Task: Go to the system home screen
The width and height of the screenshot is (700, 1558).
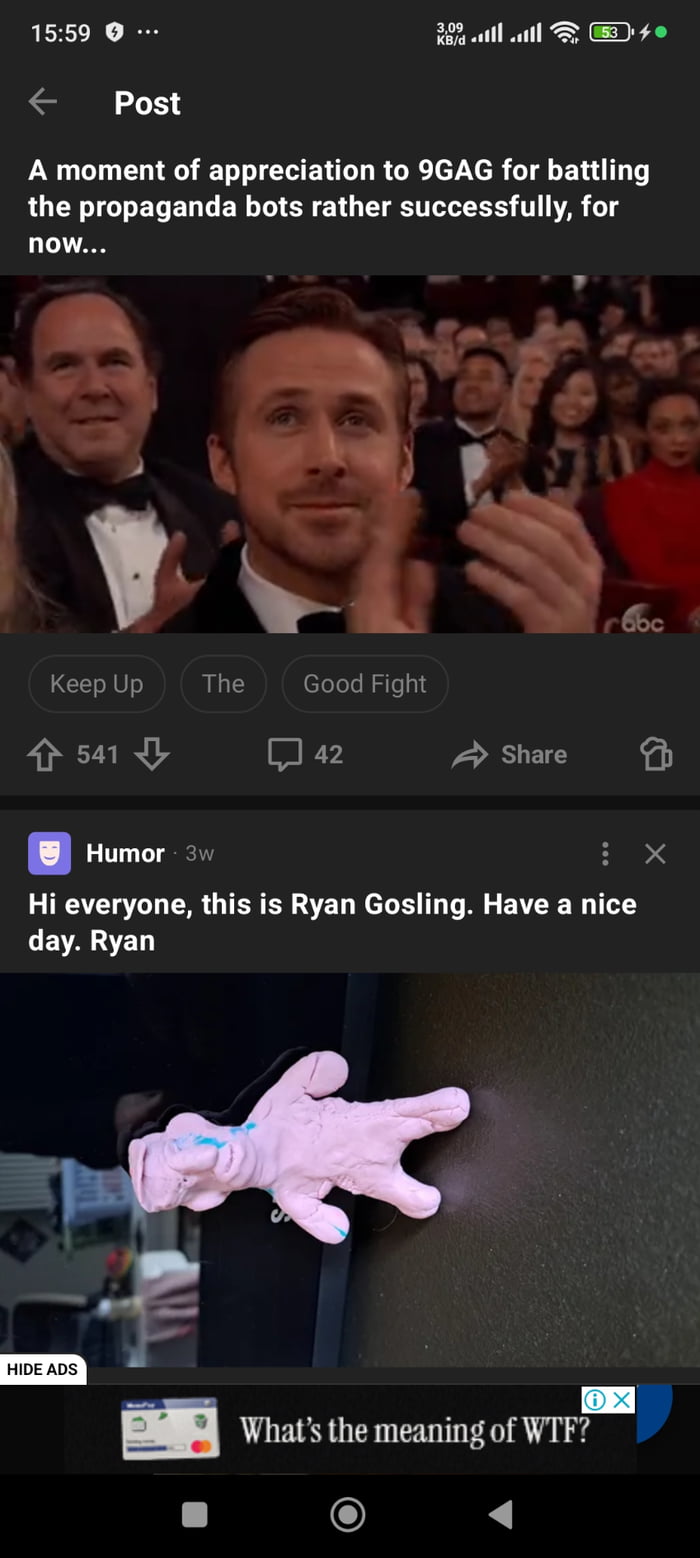Action: [x=348, y=1514]
